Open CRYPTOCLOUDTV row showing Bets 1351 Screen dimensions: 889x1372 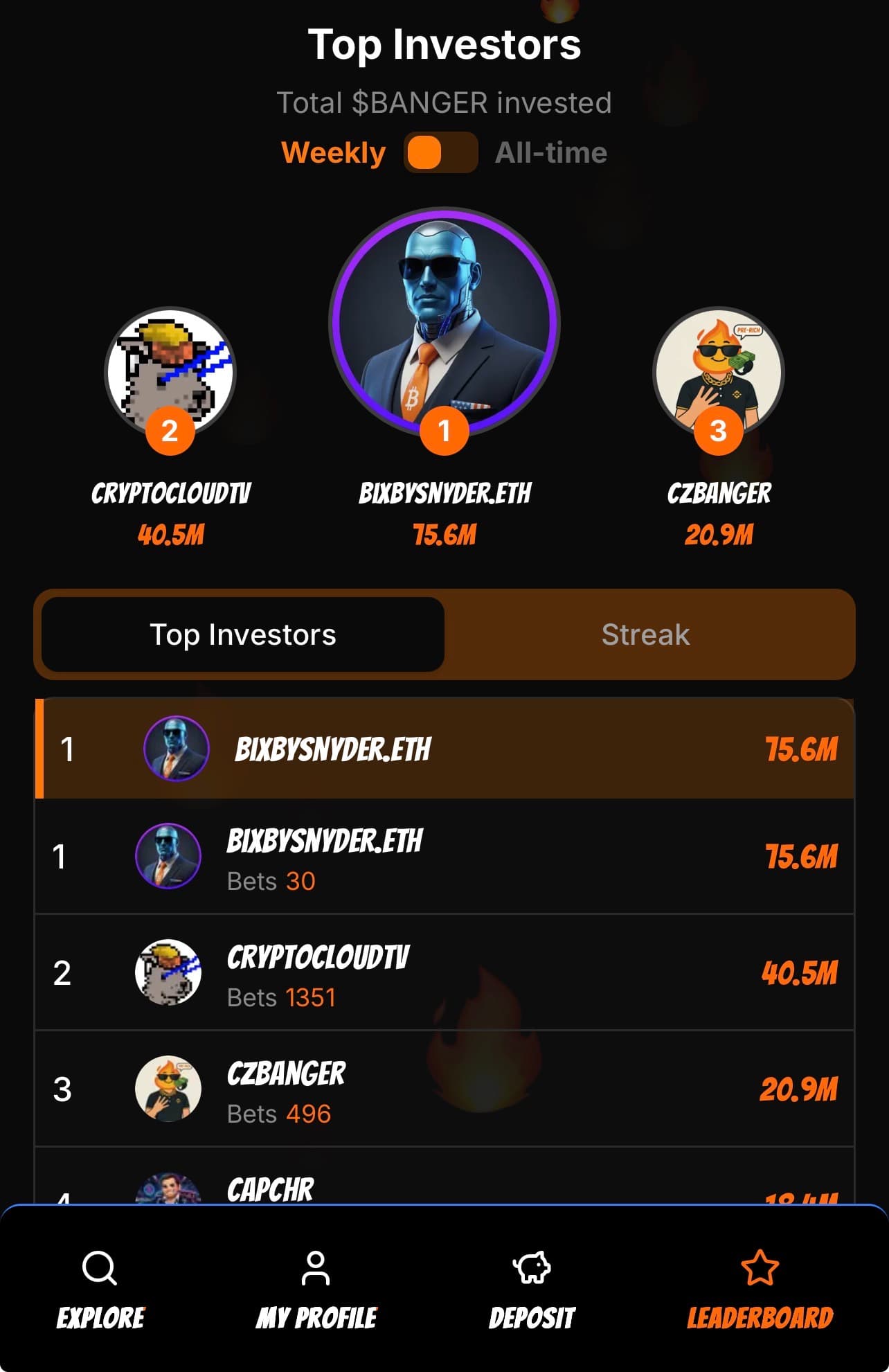(445, 973)
